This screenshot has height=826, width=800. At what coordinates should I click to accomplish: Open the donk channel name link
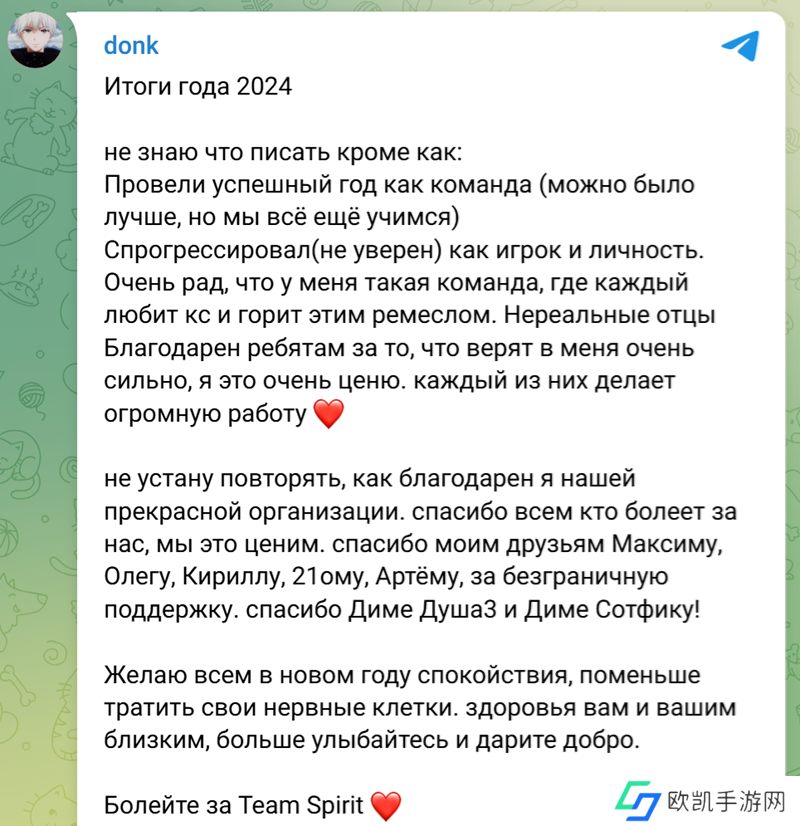pos(131,46)
